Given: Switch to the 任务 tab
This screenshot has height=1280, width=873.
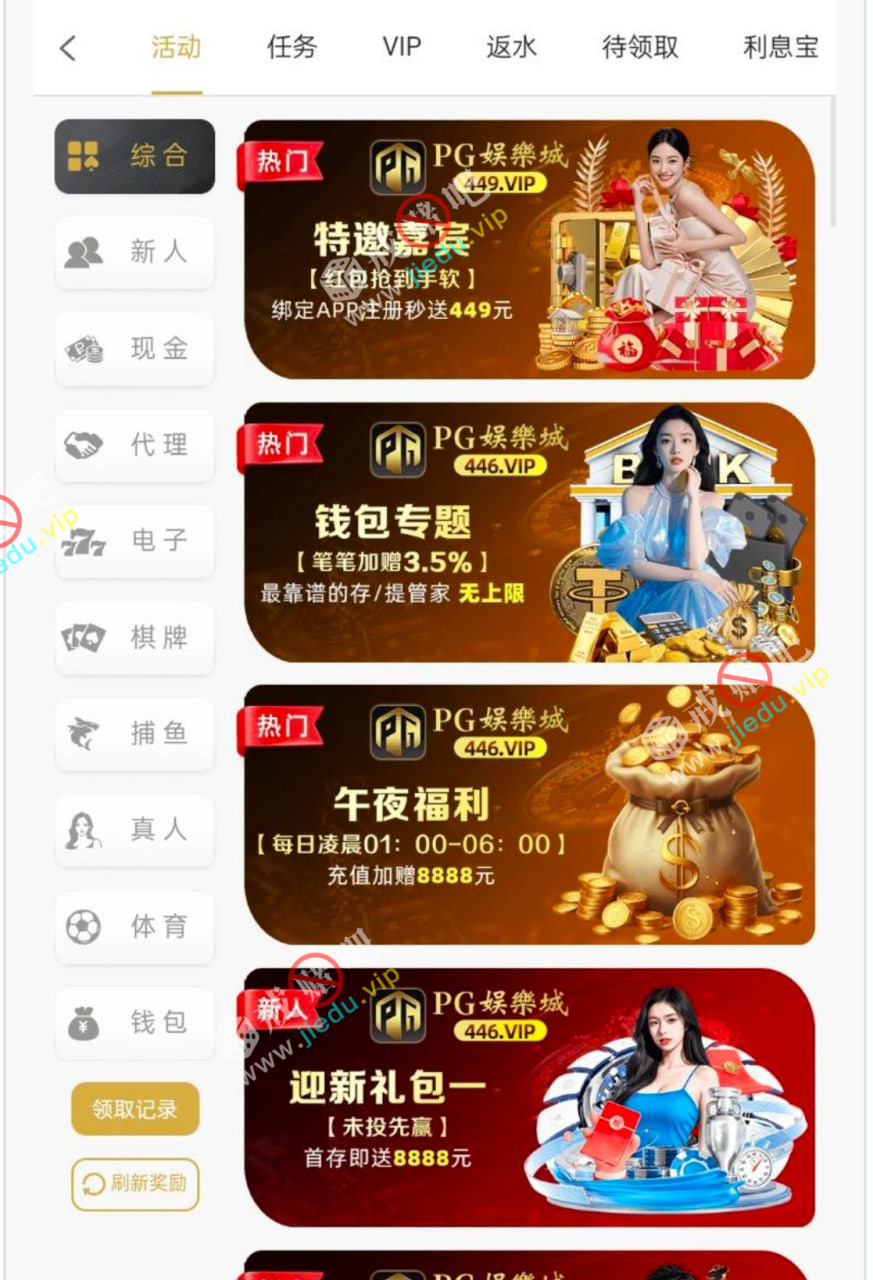Looking at the screenshot, I should tap(292, 47).
